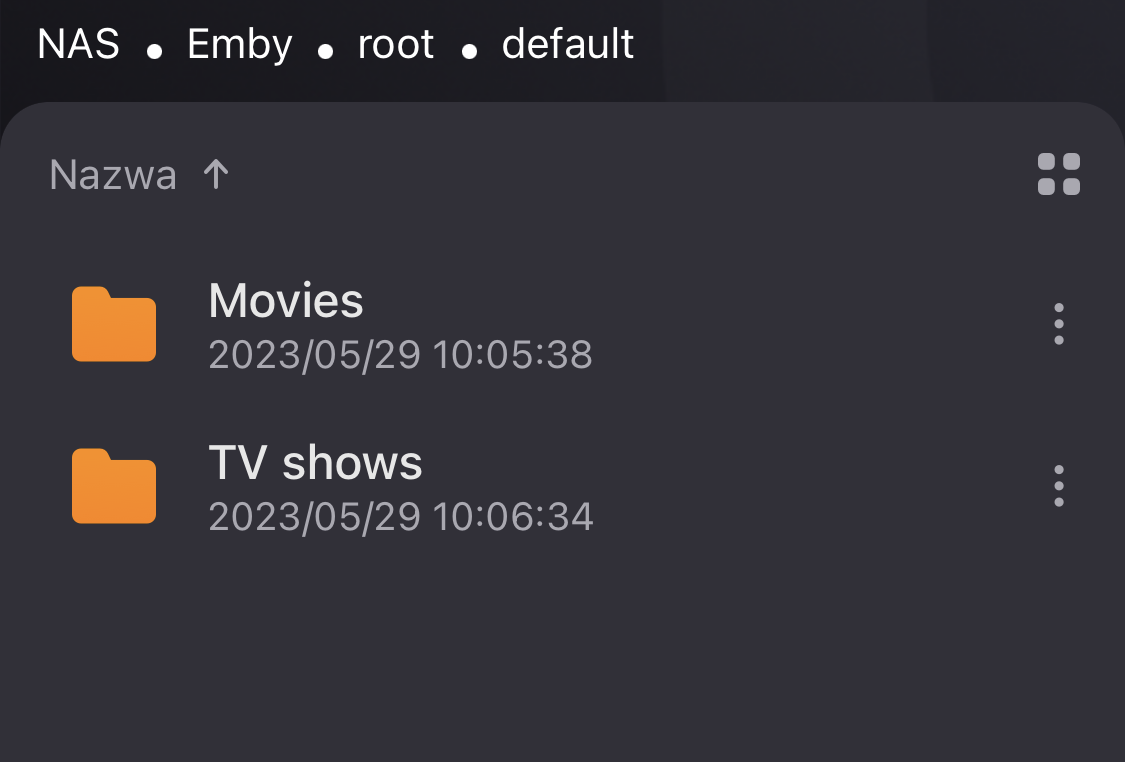Change the Nazwa sort order

click(x=139, y=176)
